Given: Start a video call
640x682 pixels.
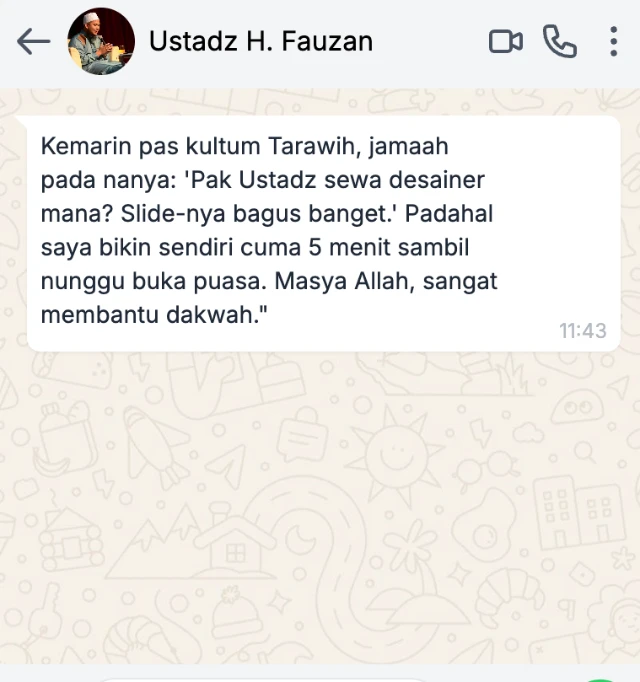Looking at the screenshot, I should point(505,41).
